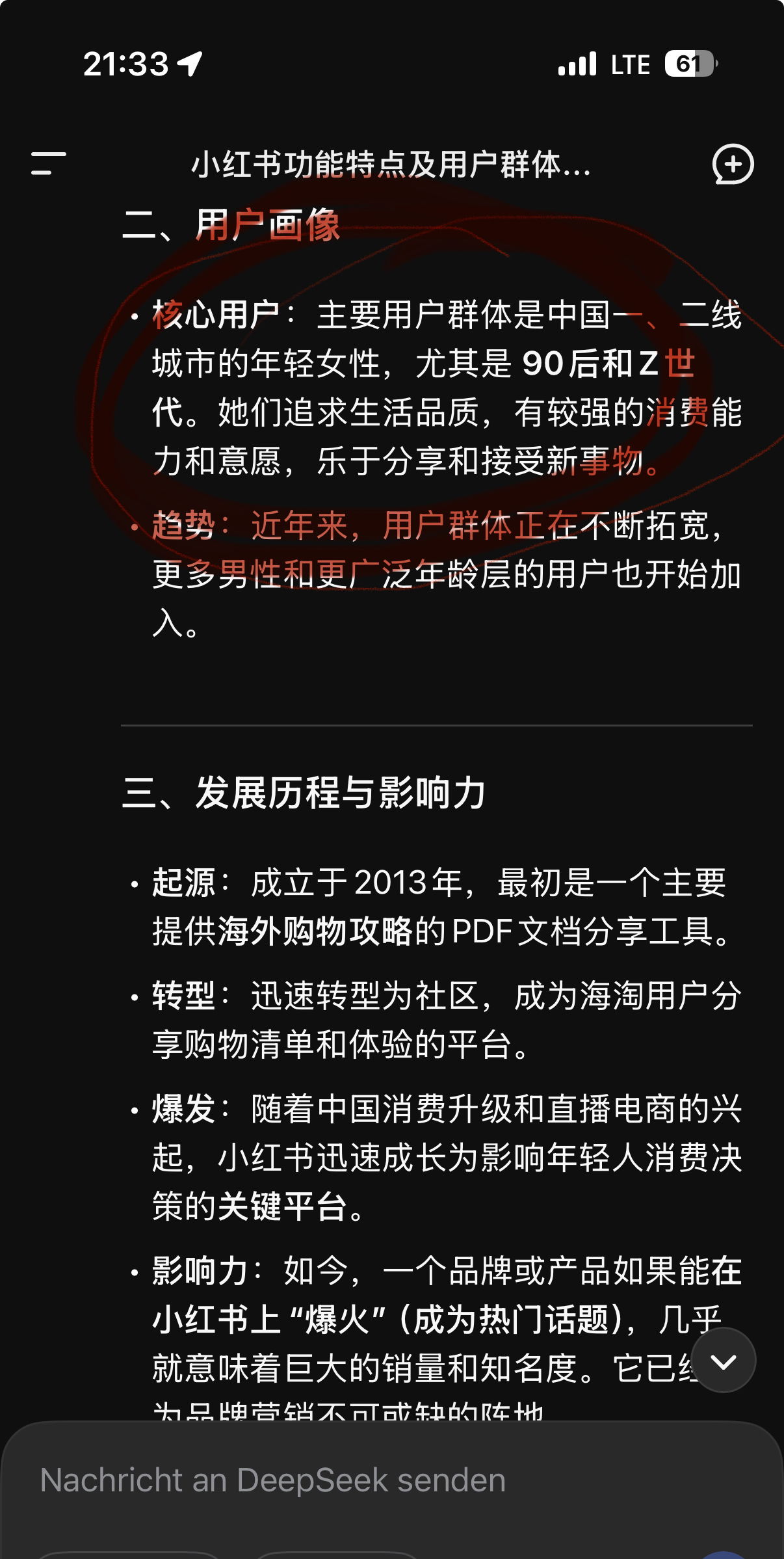
Task: Open the sidebar menu
Action: (x=49, y=164)
